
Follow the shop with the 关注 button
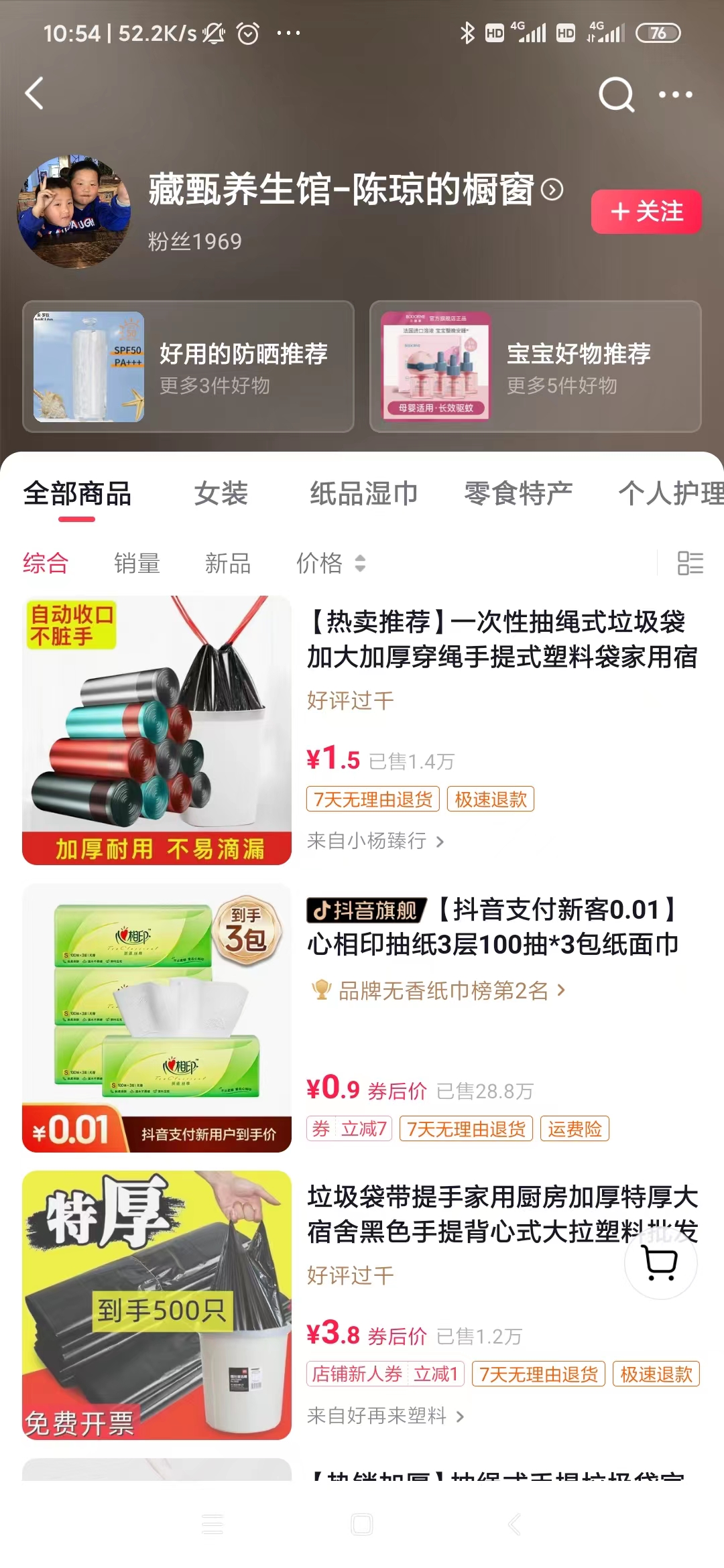click(x=646, y=212)
